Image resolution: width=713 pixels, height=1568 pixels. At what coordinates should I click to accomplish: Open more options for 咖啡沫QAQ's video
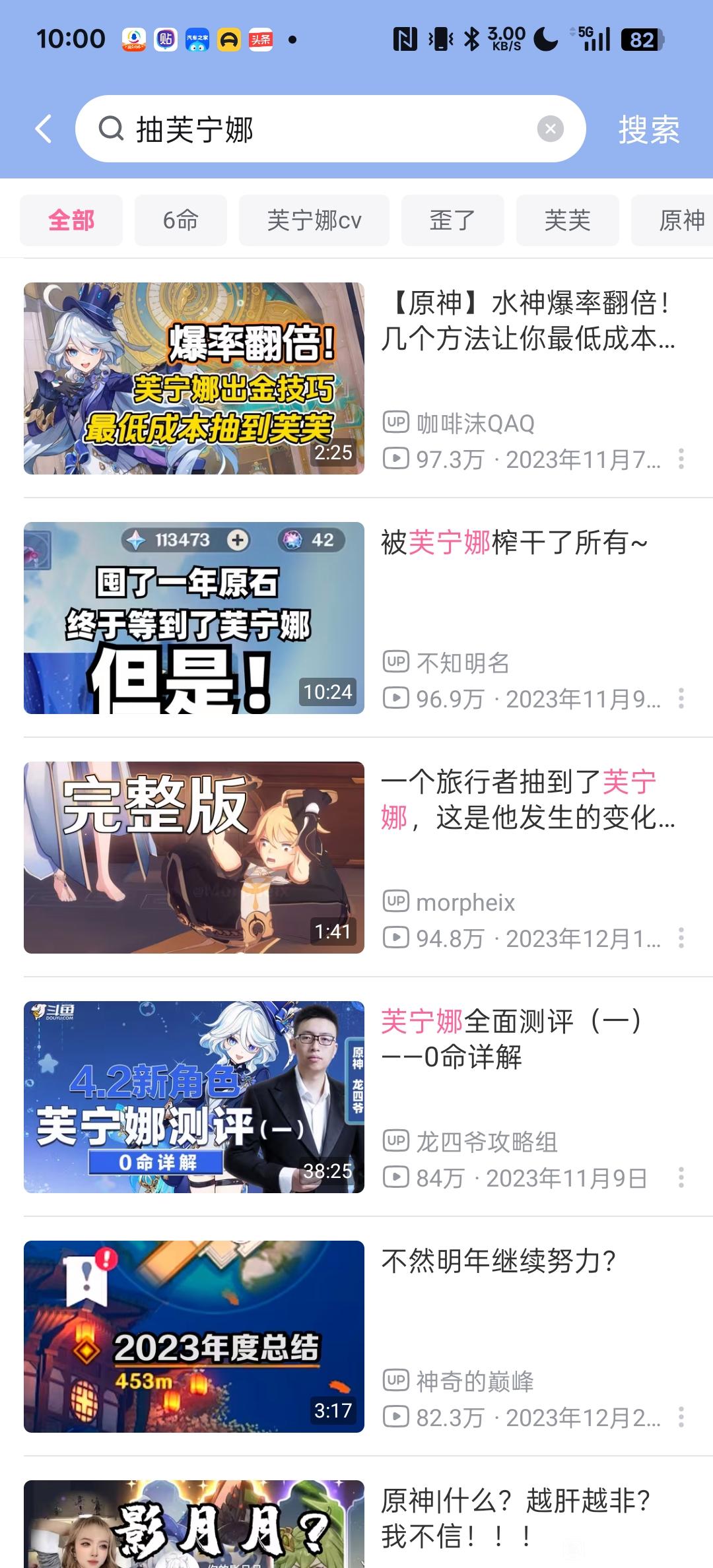681,459
